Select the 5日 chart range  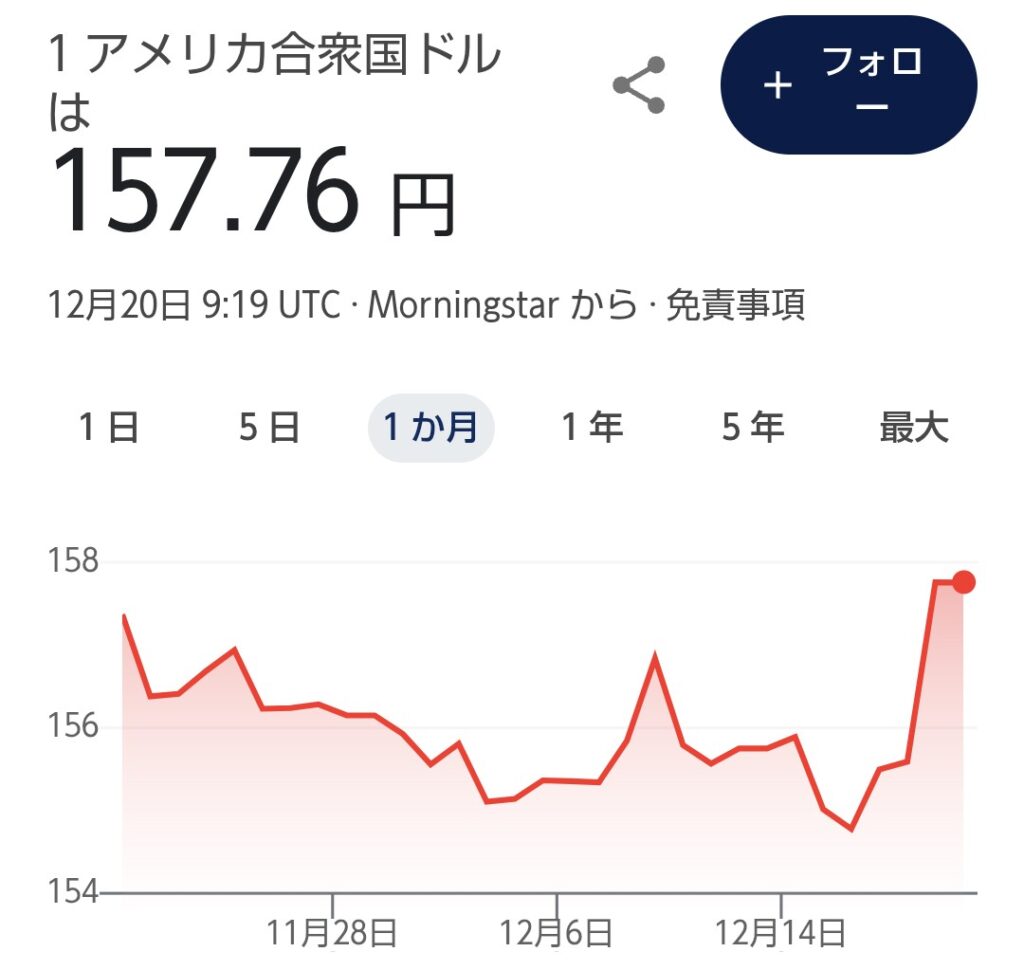tap(270, 428)
